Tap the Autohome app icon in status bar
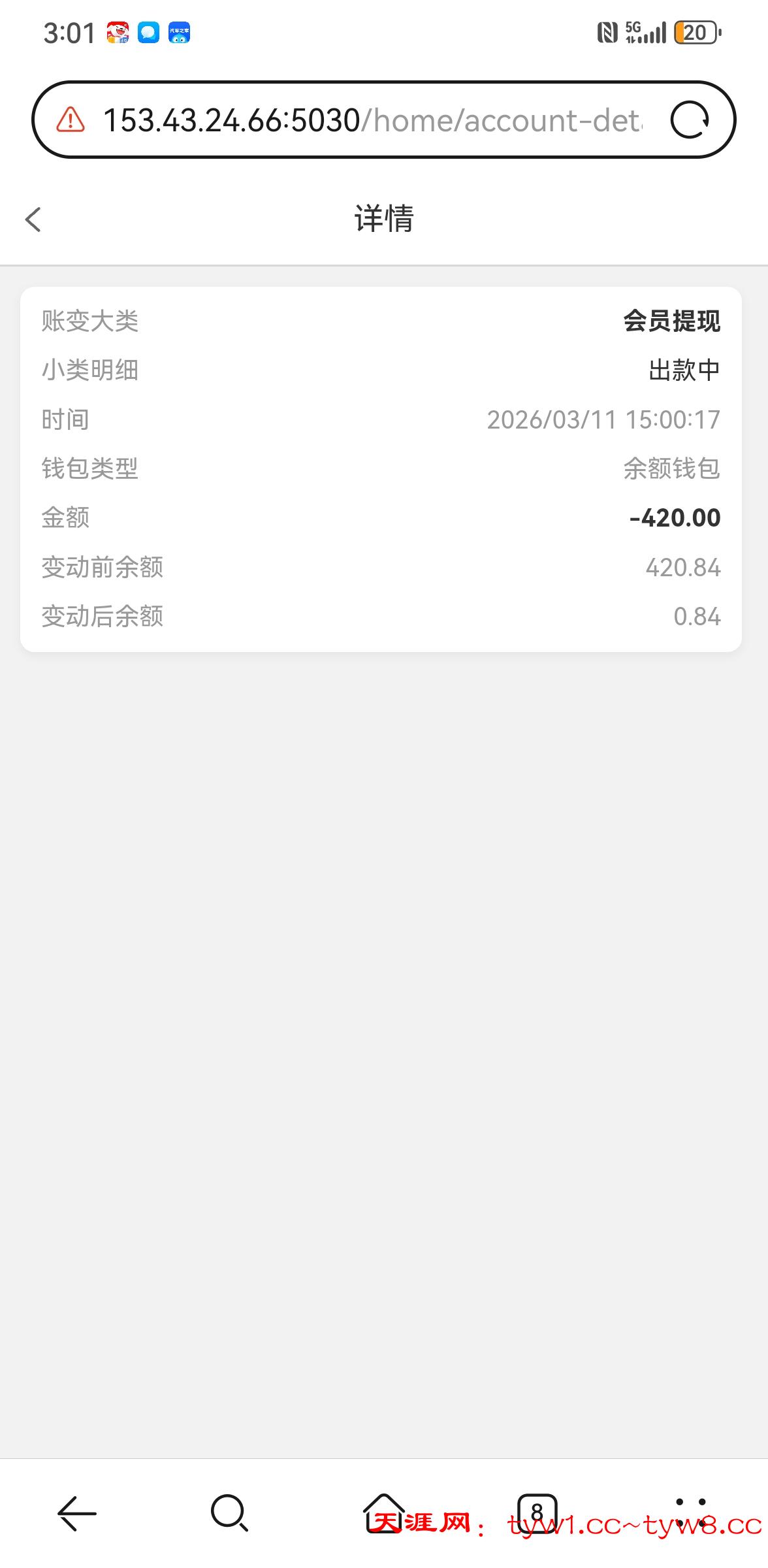Image resolution: width=768 pixels, height=1568 pixels. point(180,33)
